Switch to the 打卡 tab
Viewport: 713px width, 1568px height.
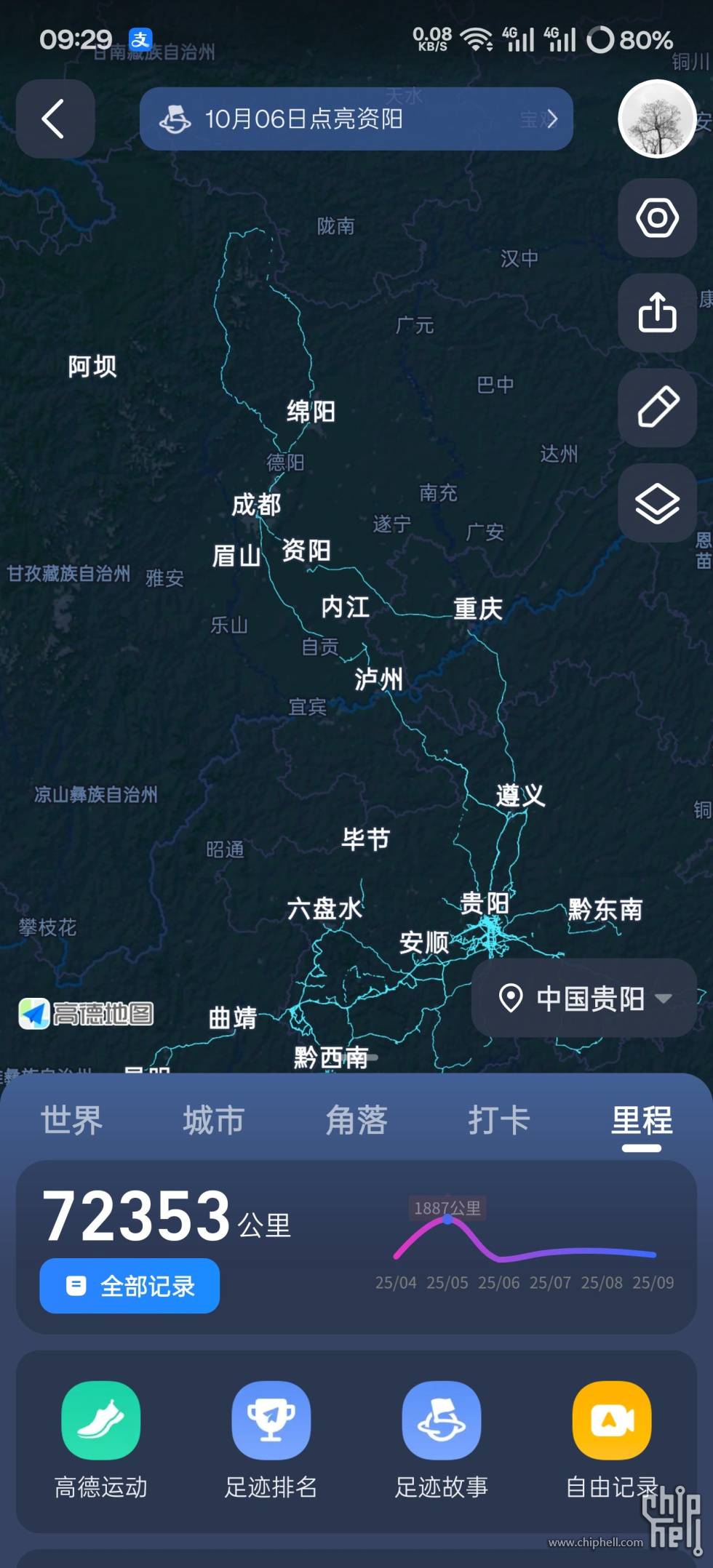click(x=498, y=1120)
